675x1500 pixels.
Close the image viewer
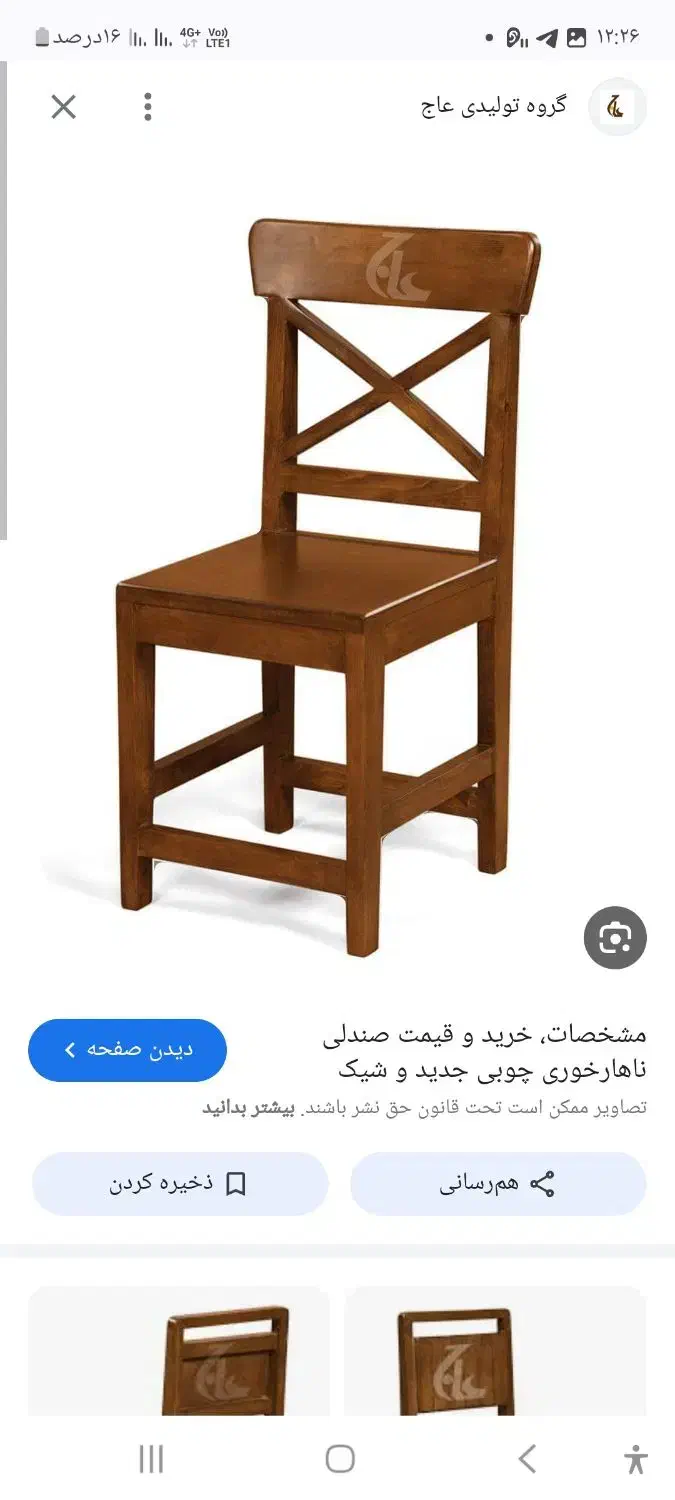tap(64, 107)
